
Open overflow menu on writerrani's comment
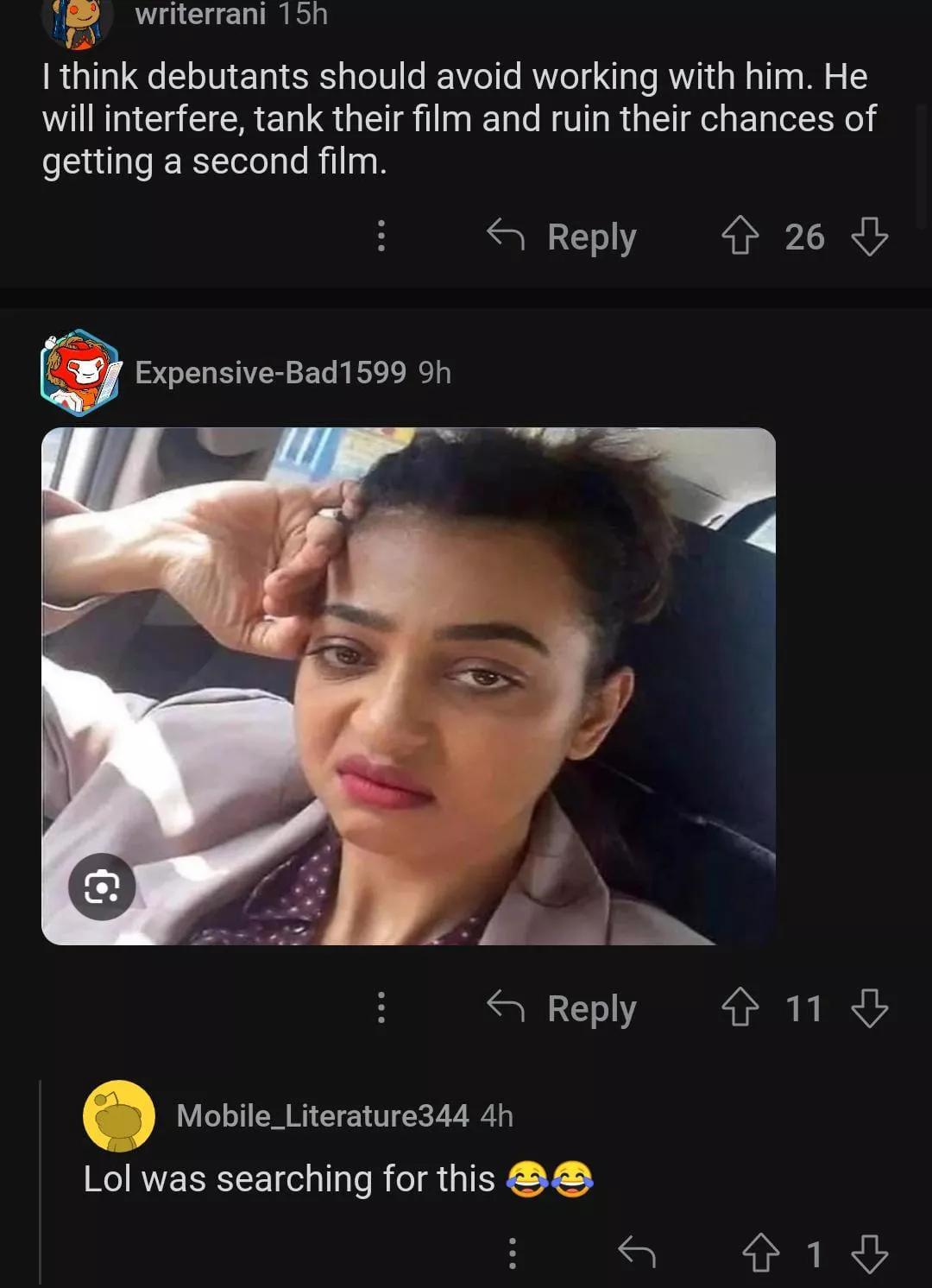click(381, 236)
